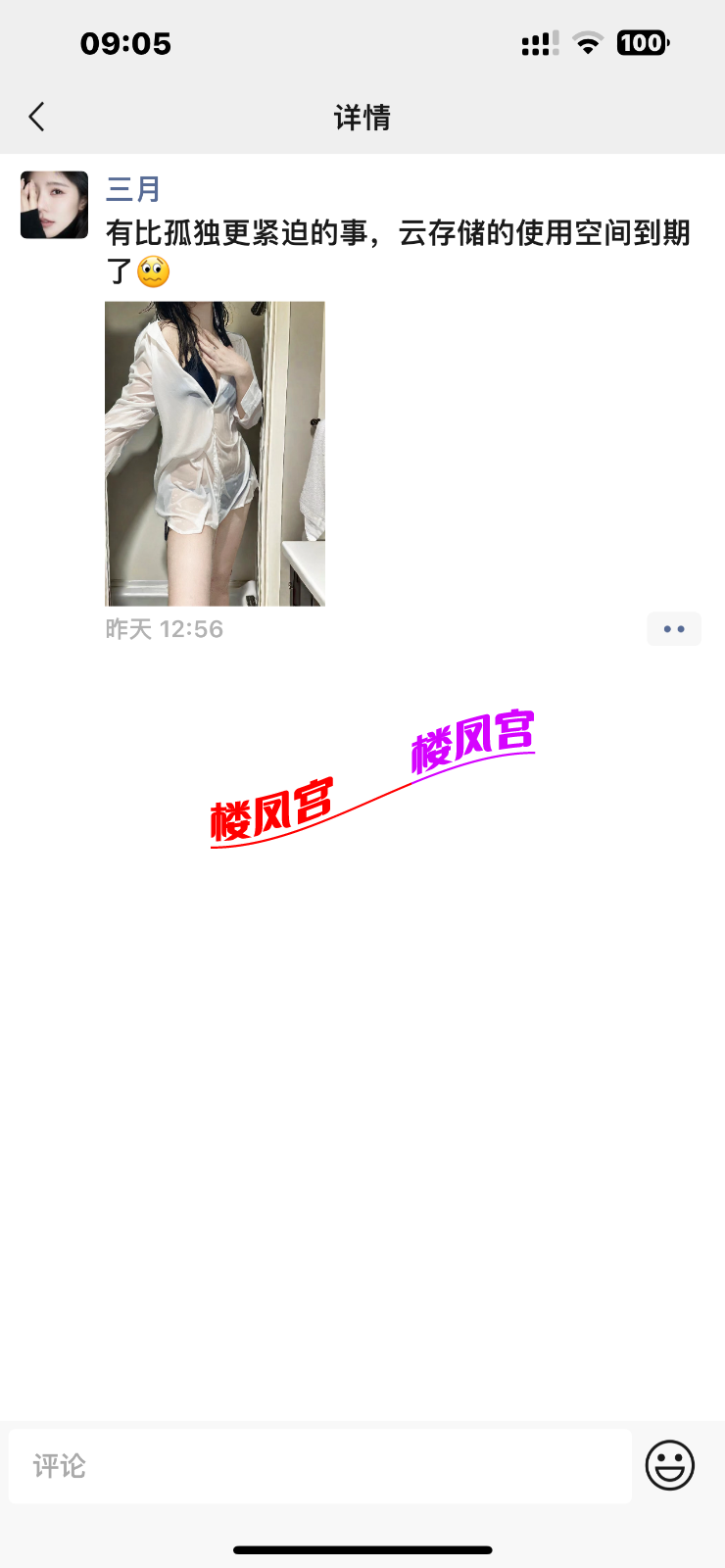
Task: Click the time 09:05 in status bar
Action: (127, 42)
